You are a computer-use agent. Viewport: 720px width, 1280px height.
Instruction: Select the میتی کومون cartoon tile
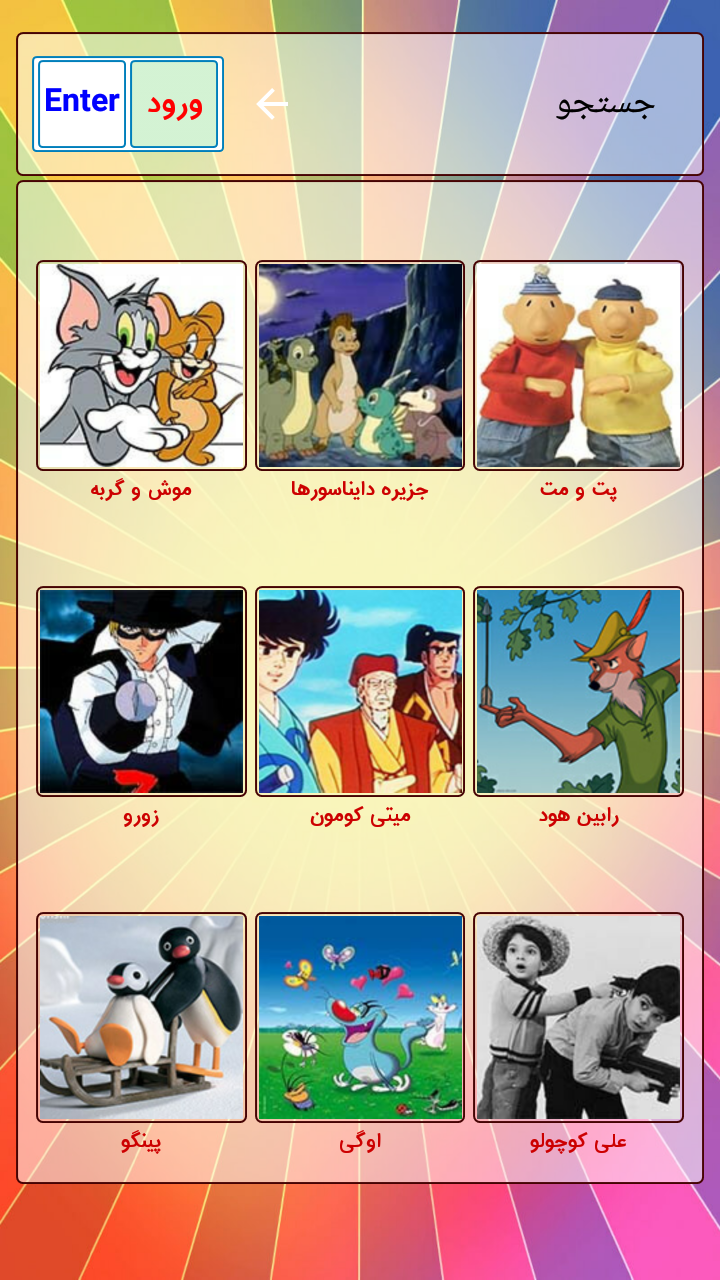click(360, 692)
